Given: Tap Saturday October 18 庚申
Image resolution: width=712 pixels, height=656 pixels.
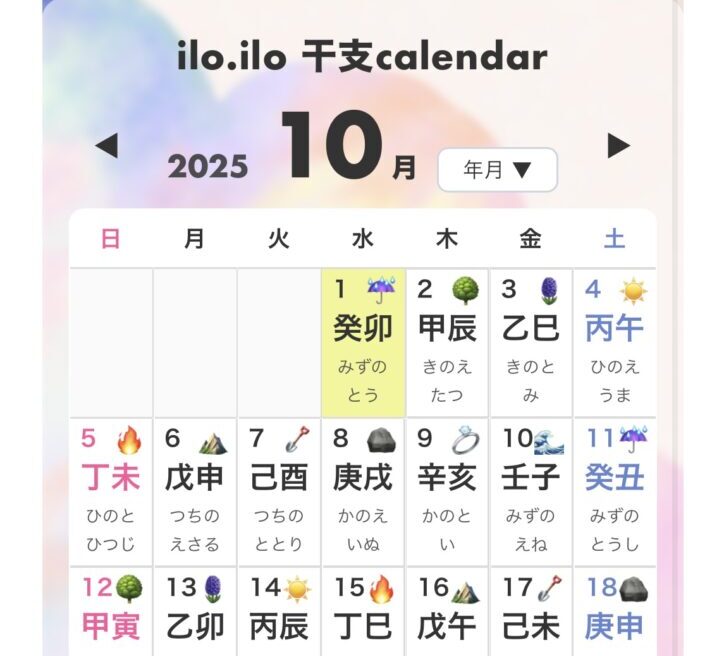Looking at the screenshot, I should tap(615, 612).
